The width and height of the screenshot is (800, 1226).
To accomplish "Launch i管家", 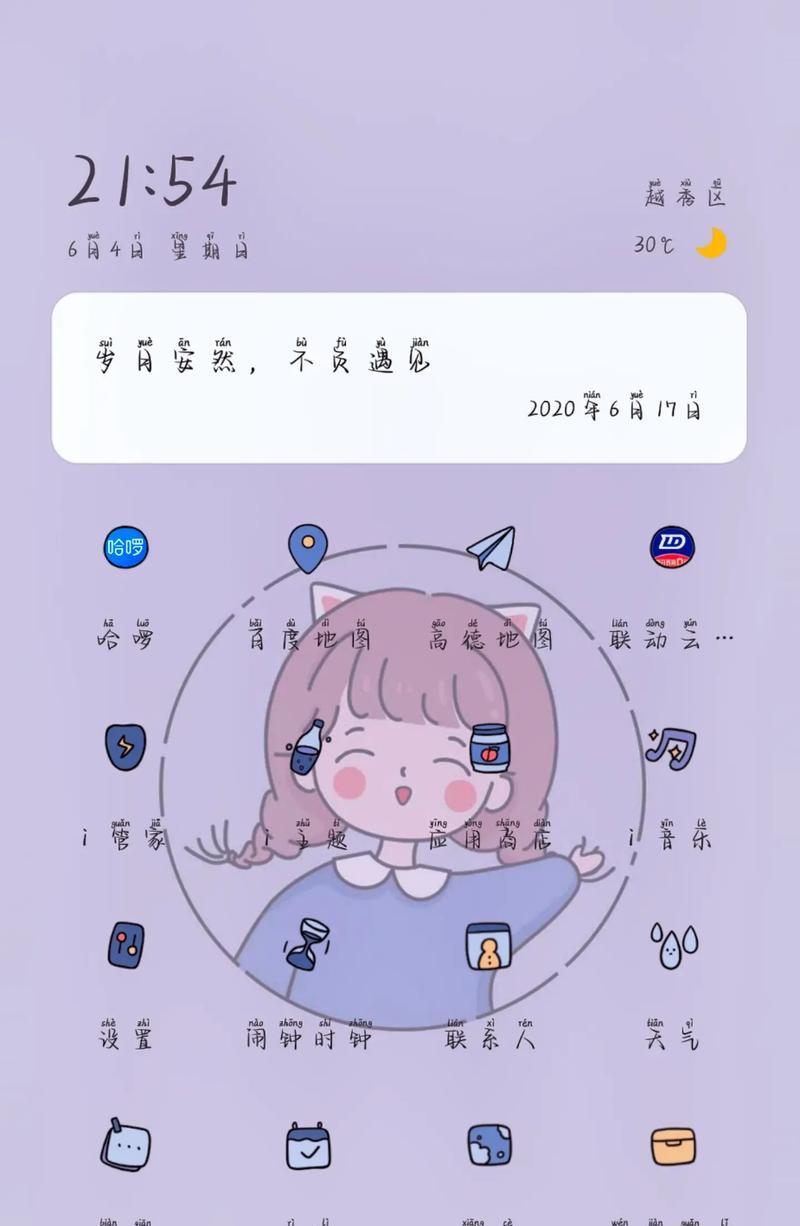I will (126, 746).
